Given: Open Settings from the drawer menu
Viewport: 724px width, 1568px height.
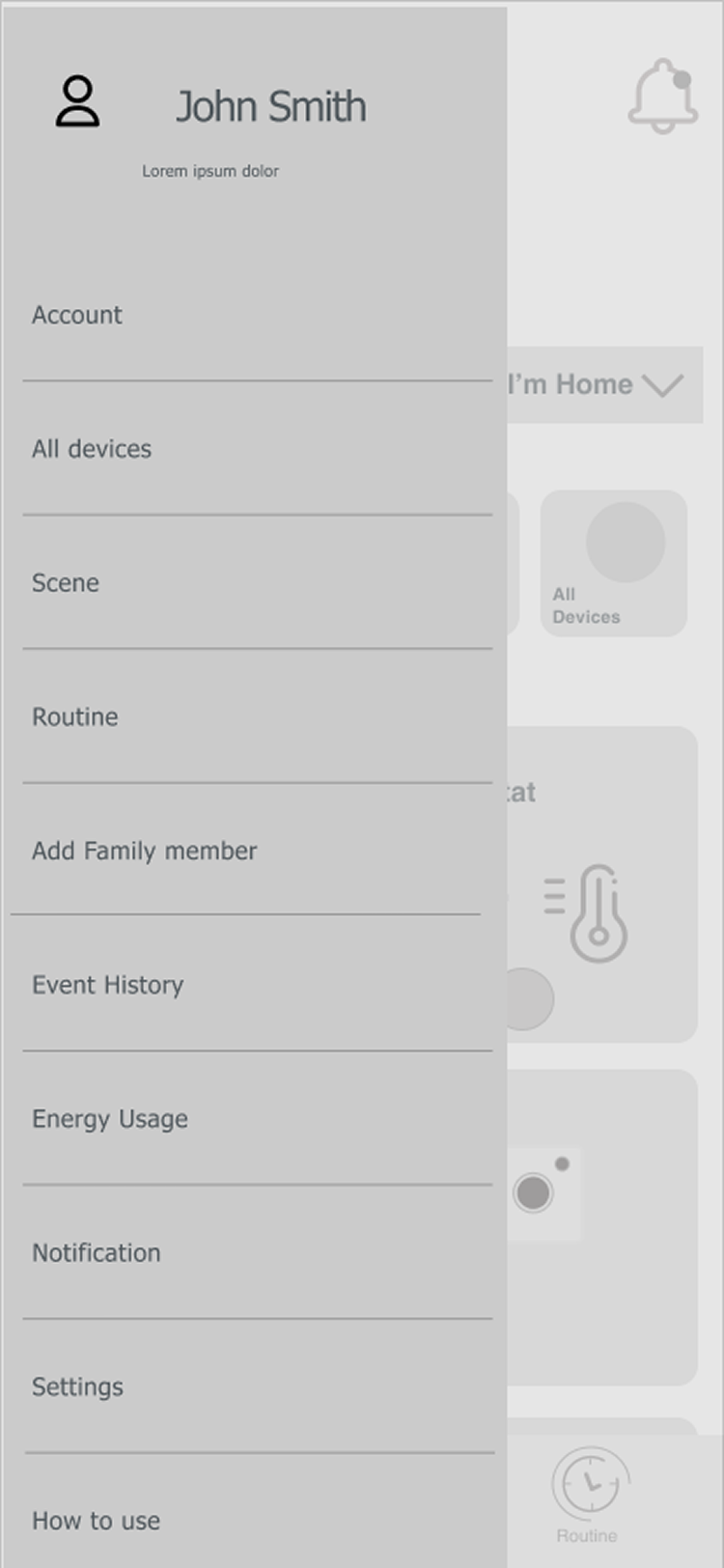Looking at the screenshot, I should (77, 1386).
